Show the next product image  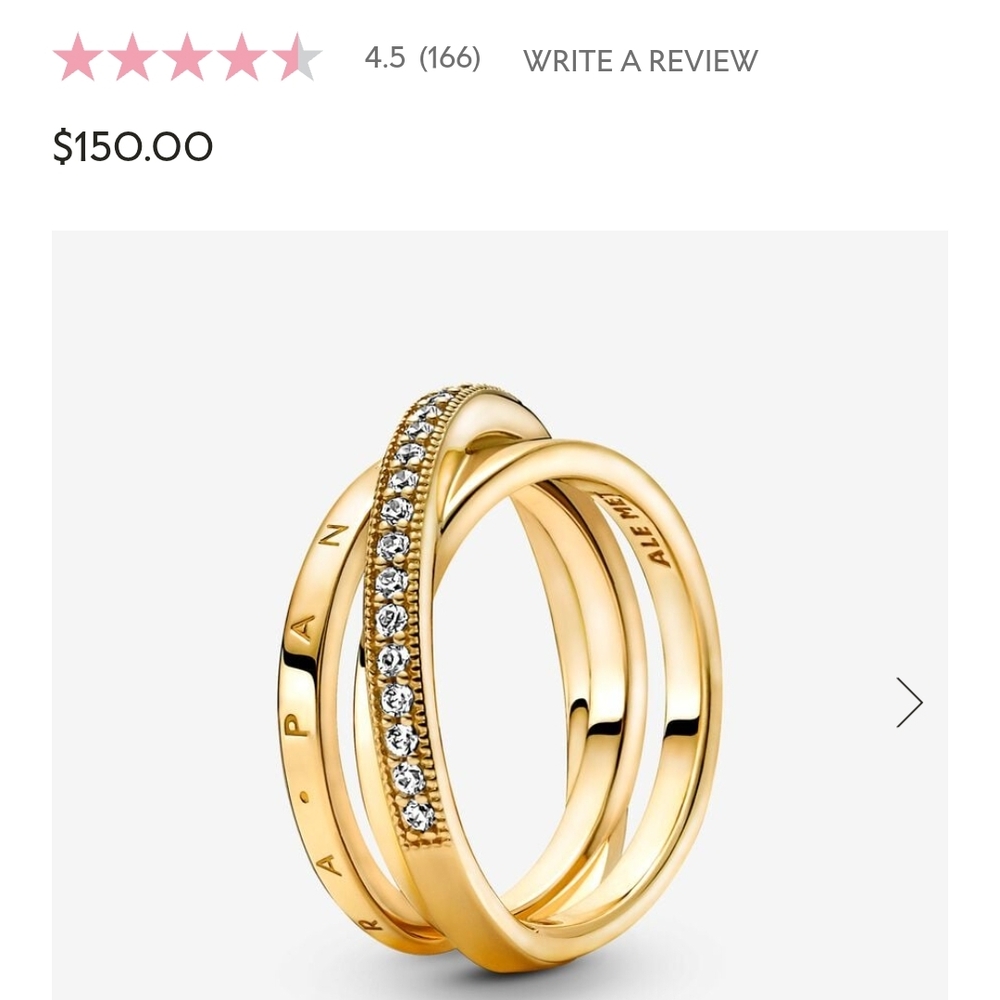click(909, 702)
